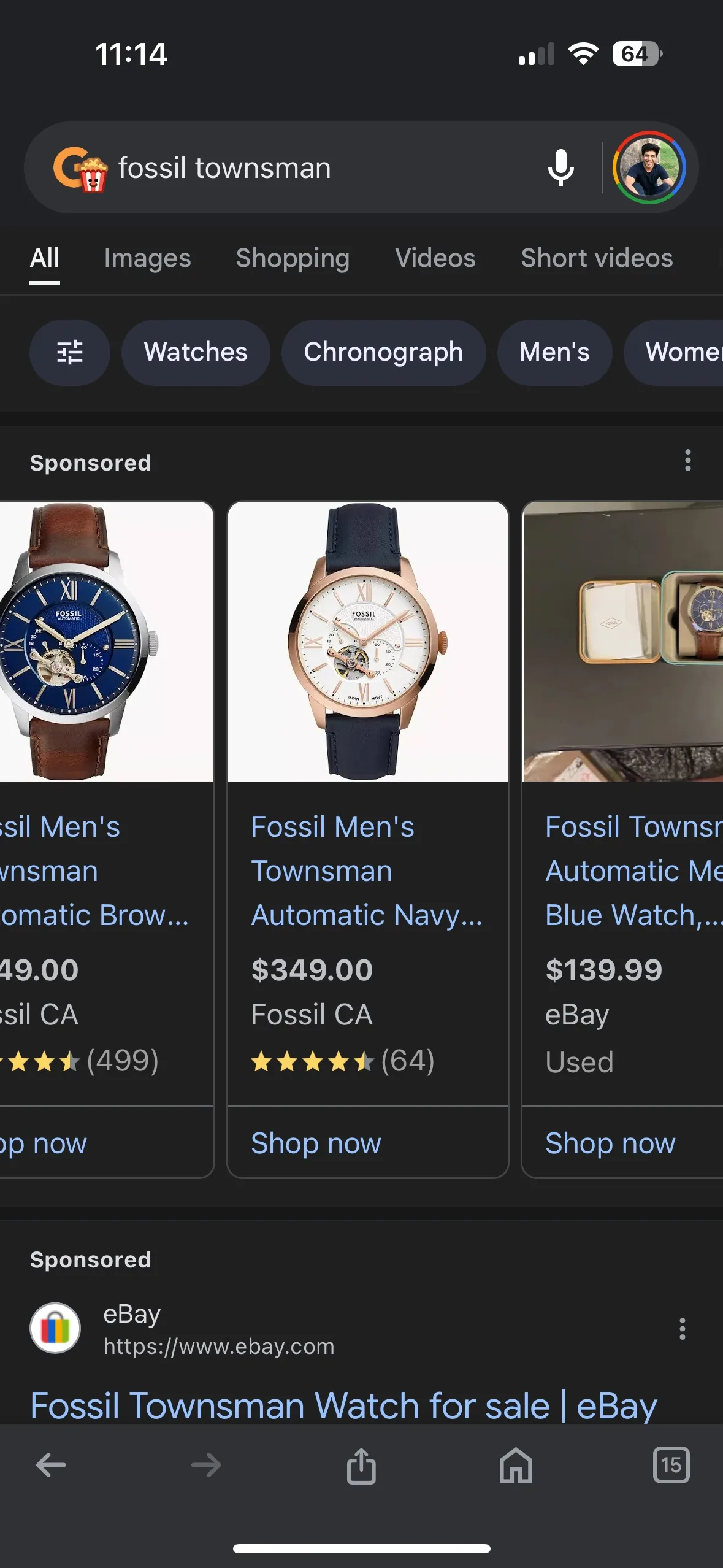This screenshot has height=1568, width=723.
Task: Open the tab switcher showing 15 tabs
Action: 671,1466
